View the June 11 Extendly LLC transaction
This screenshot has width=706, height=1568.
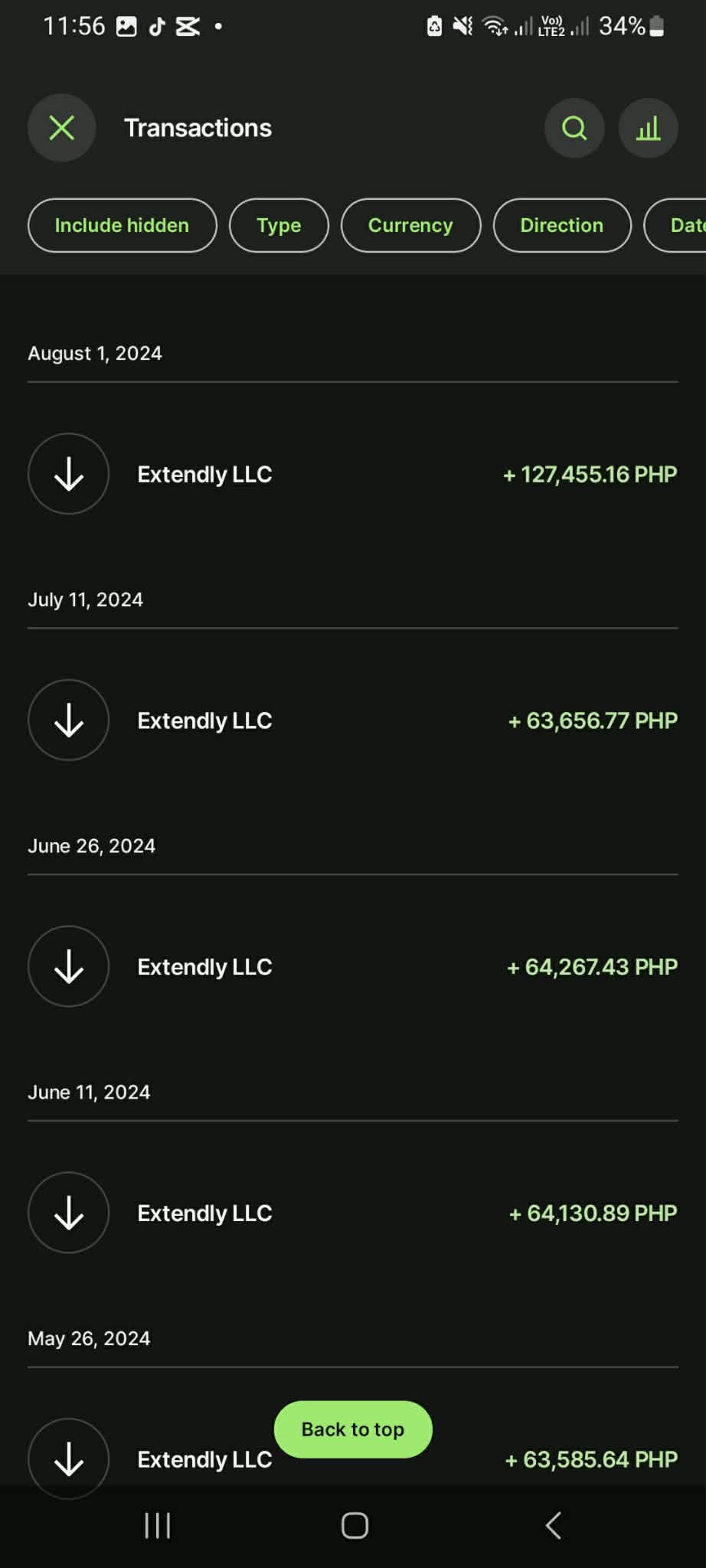click(352, 1213)
